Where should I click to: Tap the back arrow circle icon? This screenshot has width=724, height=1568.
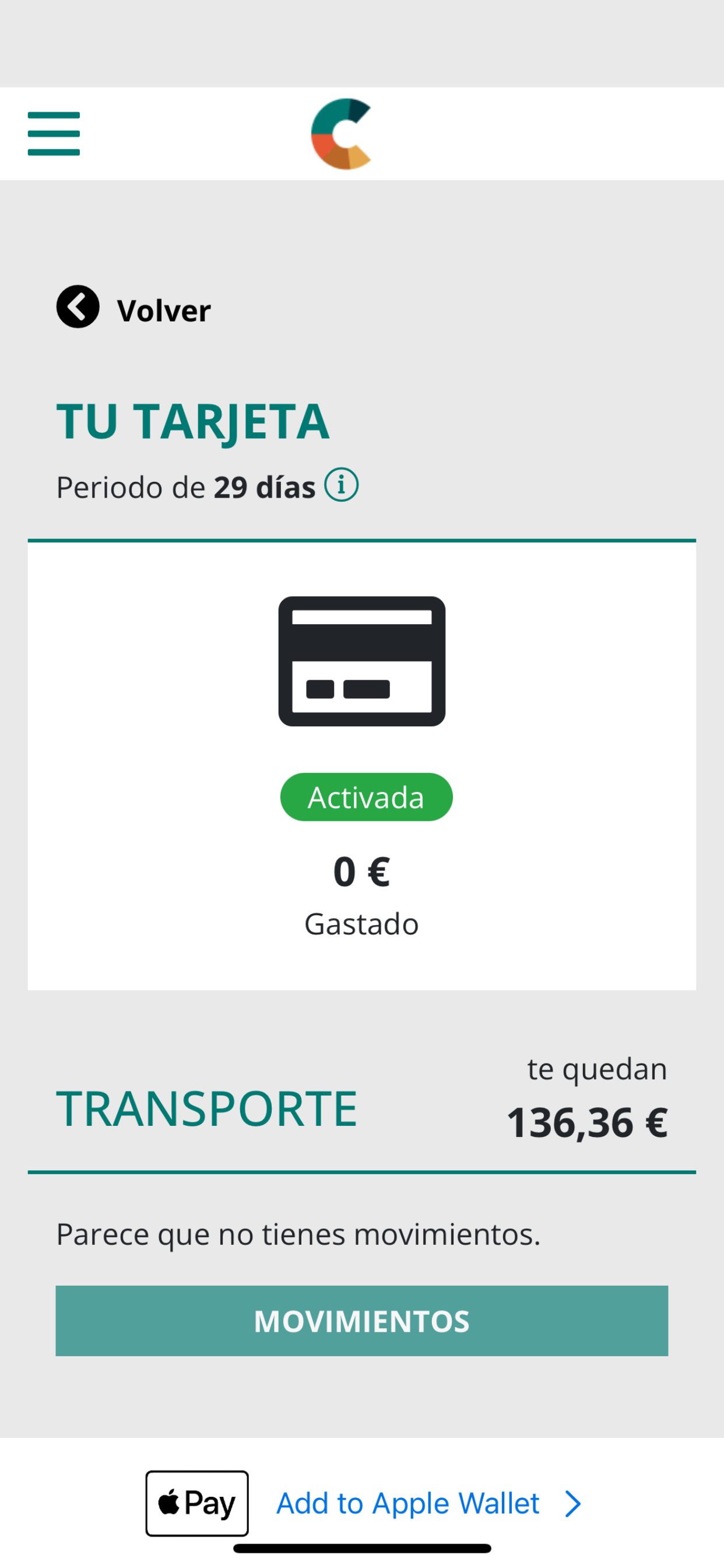[78, 307]
